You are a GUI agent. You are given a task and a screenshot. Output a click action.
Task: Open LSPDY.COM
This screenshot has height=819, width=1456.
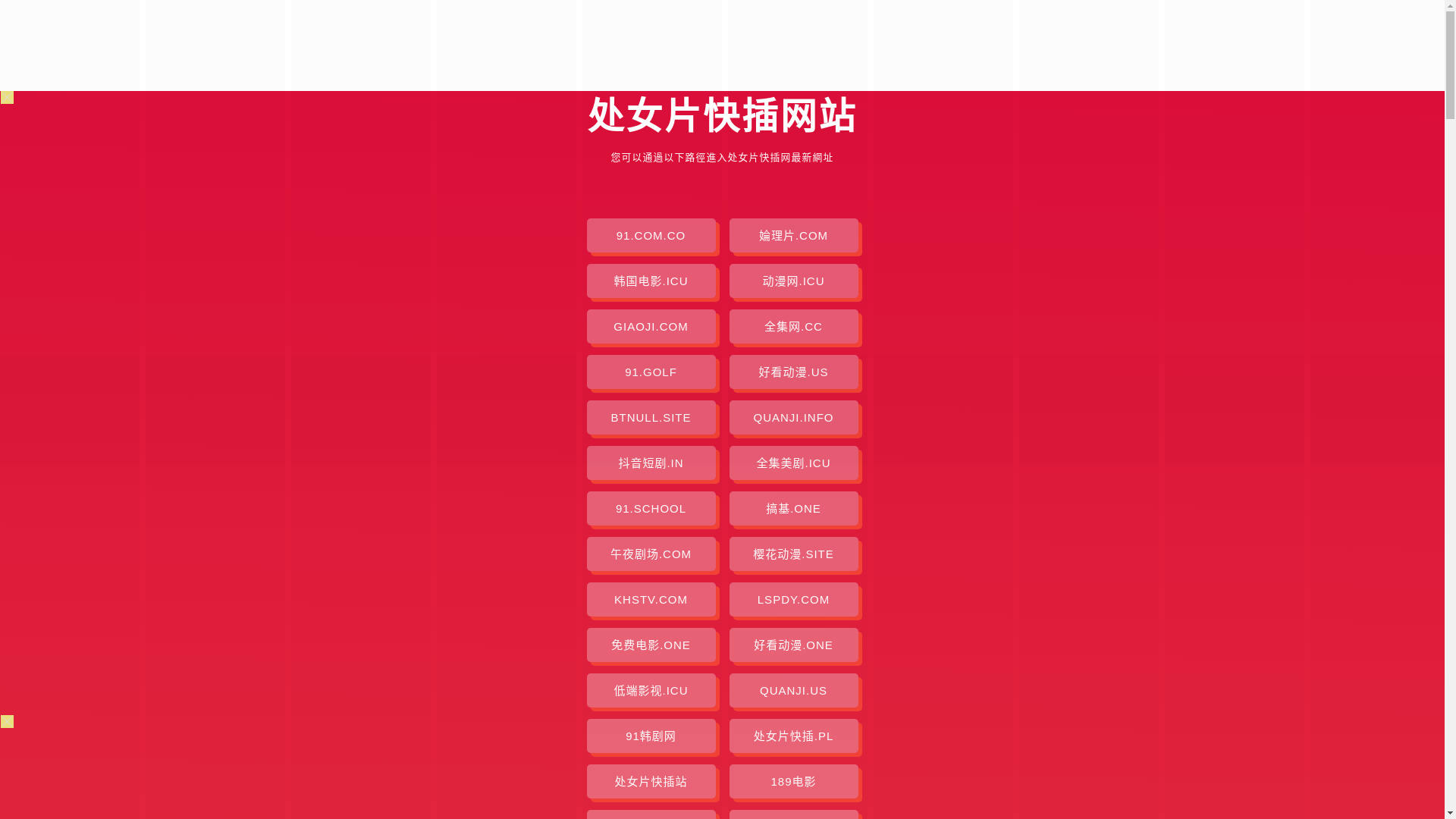click(x=793, y=600)
